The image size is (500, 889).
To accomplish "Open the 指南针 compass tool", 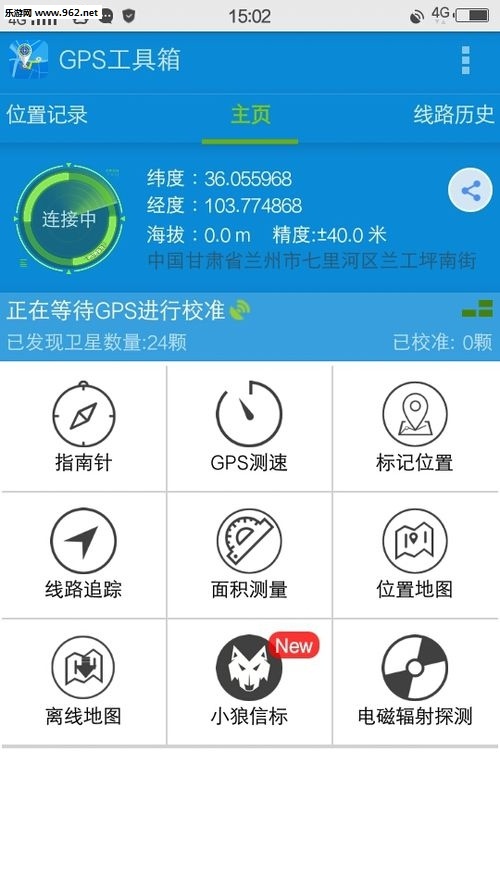I will point(83,428).
